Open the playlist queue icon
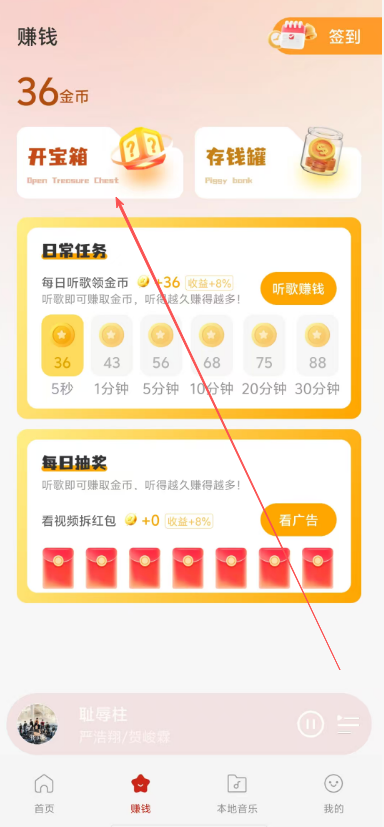Viewport: 384px width, 827px height. (x=348, y=724)
